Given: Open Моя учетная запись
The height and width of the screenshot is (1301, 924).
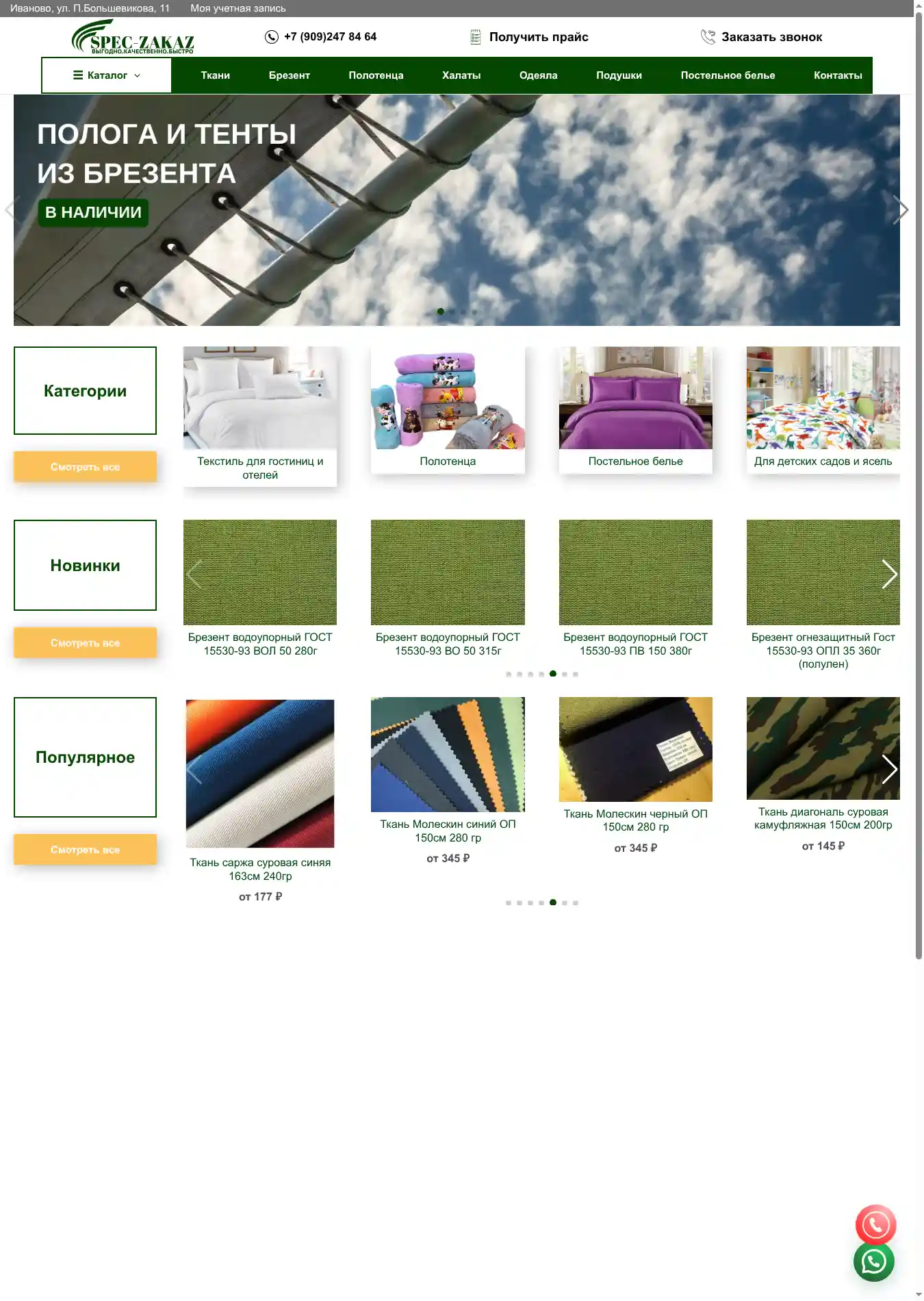Looking at the screenshot, I should 238,8.
